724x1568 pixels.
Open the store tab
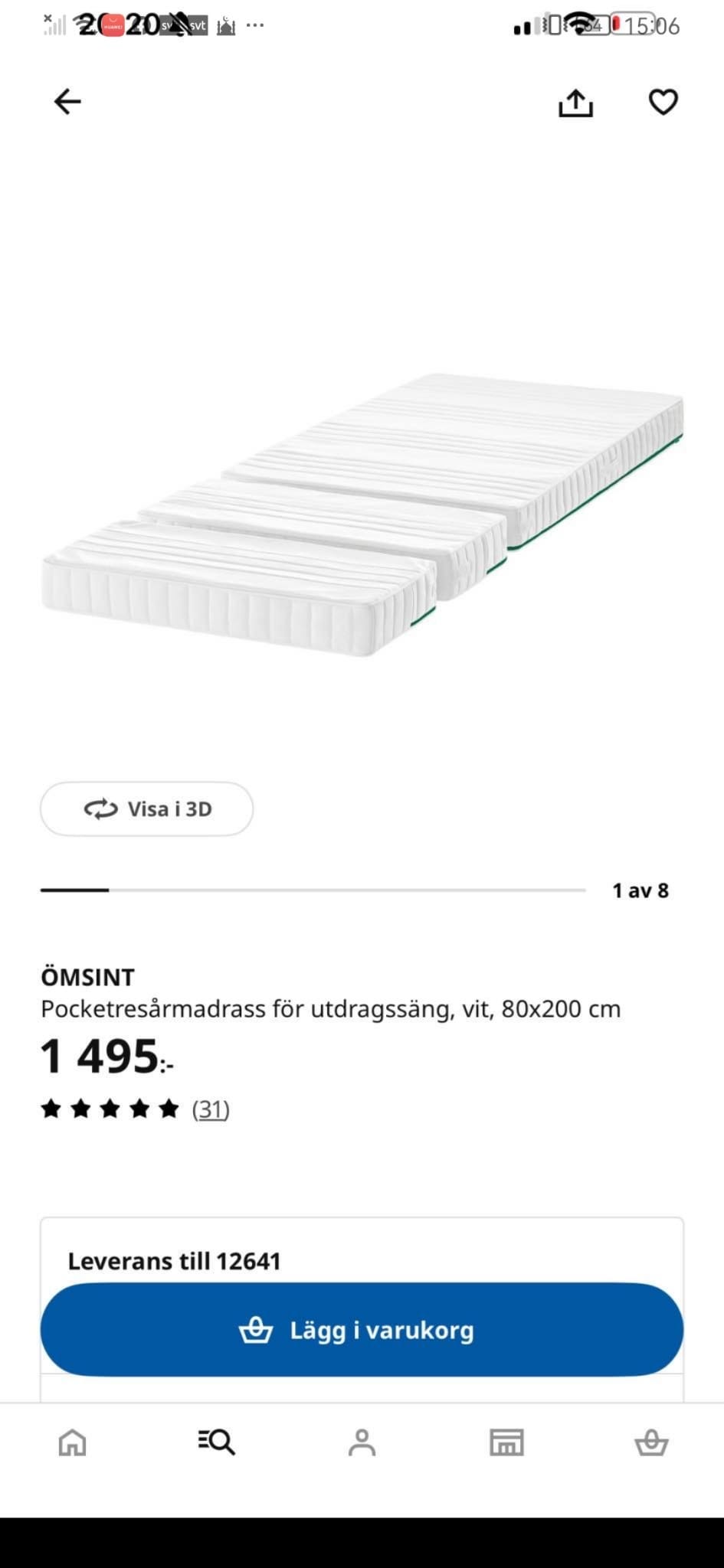point(506,1442)
